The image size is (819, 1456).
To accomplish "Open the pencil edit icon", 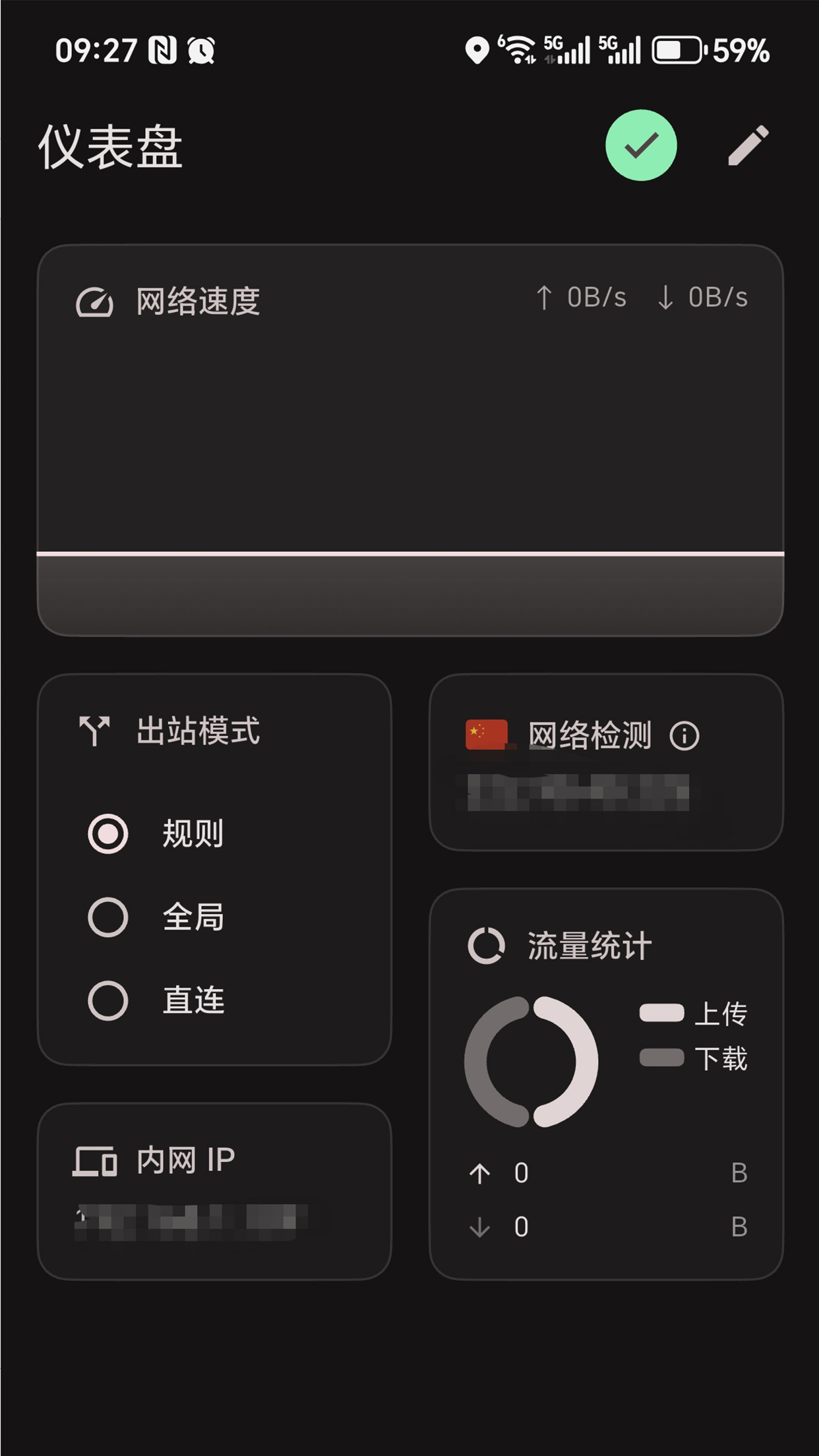I will (x=748, y=145).
